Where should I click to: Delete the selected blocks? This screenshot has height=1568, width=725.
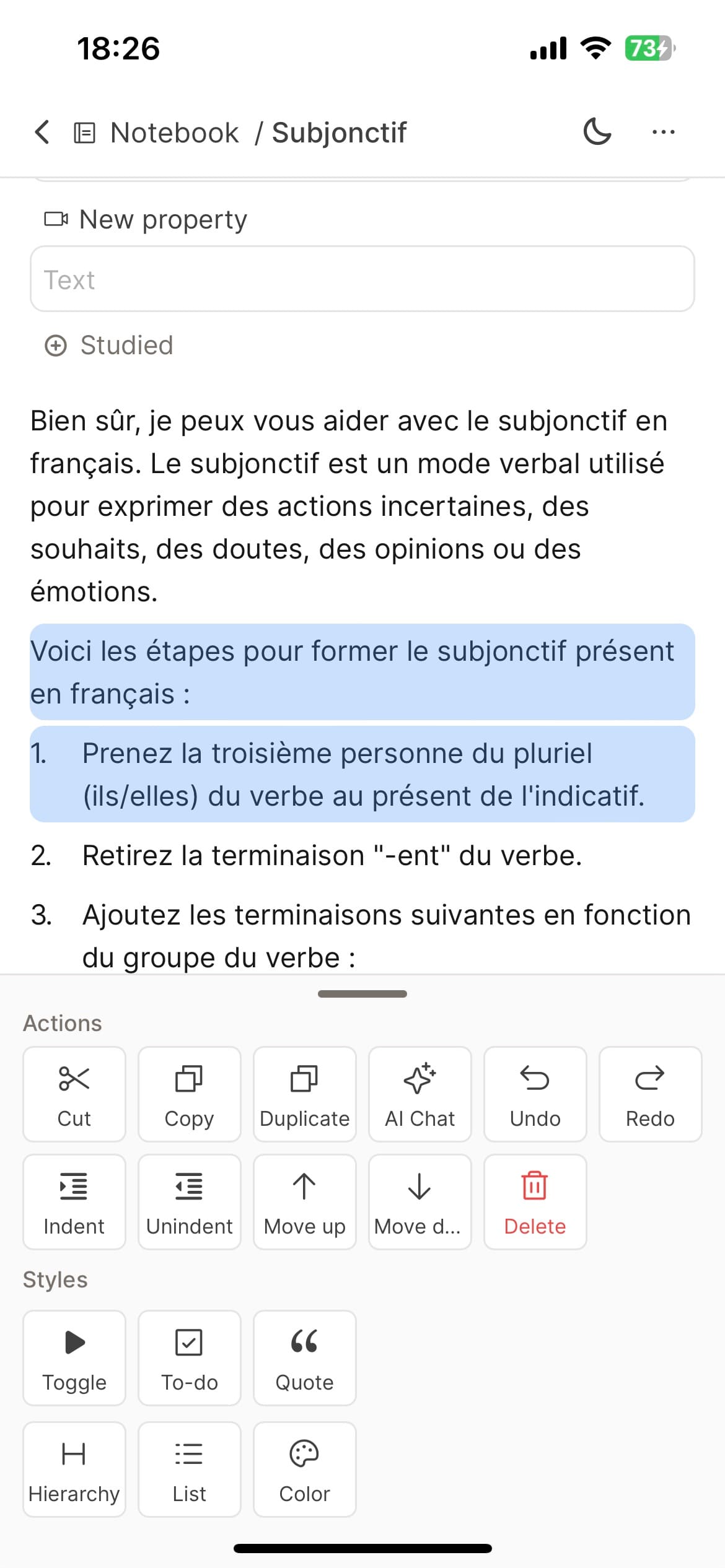click(535, 1202)
